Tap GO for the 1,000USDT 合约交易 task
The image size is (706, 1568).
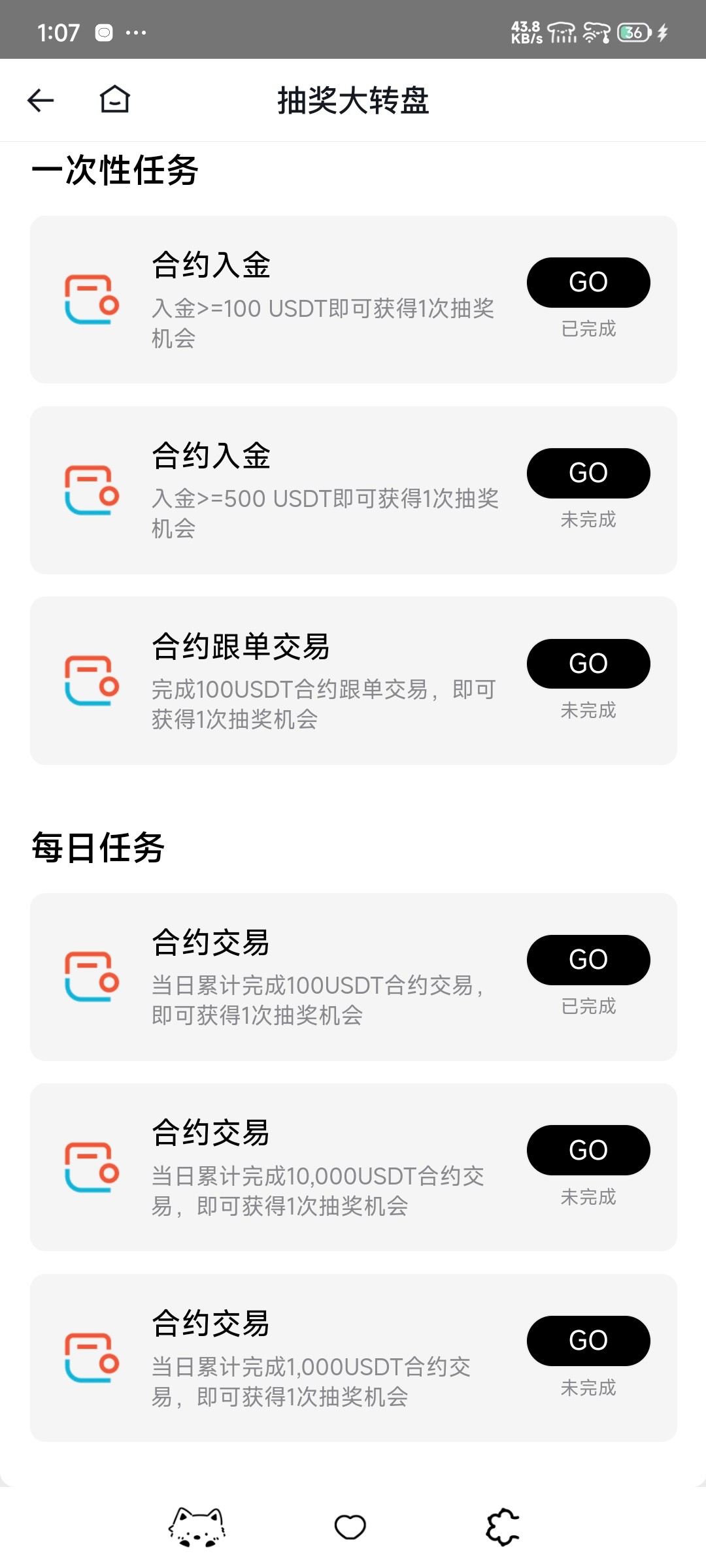pyautogui.click(x=588, y=1341)
